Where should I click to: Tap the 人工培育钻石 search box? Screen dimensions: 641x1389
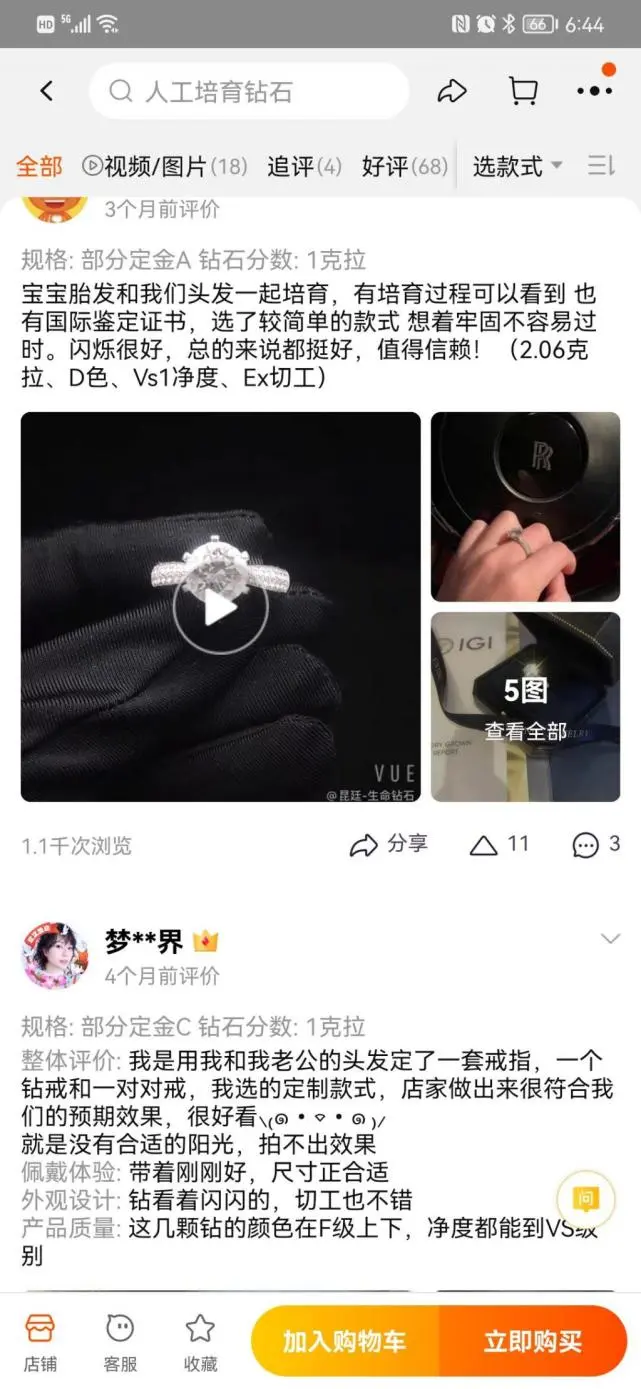249,92
